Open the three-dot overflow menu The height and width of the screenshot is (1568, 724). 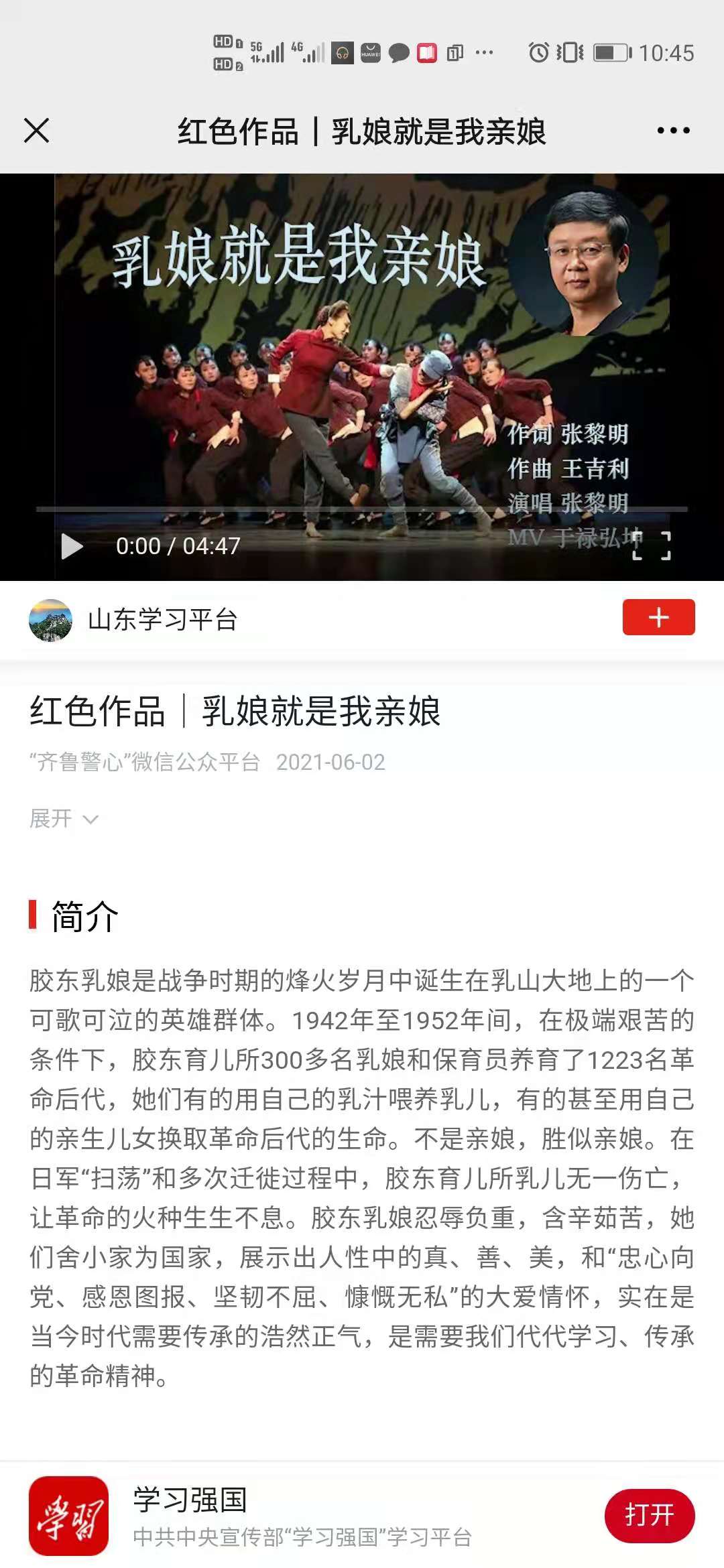coord(673,131)
